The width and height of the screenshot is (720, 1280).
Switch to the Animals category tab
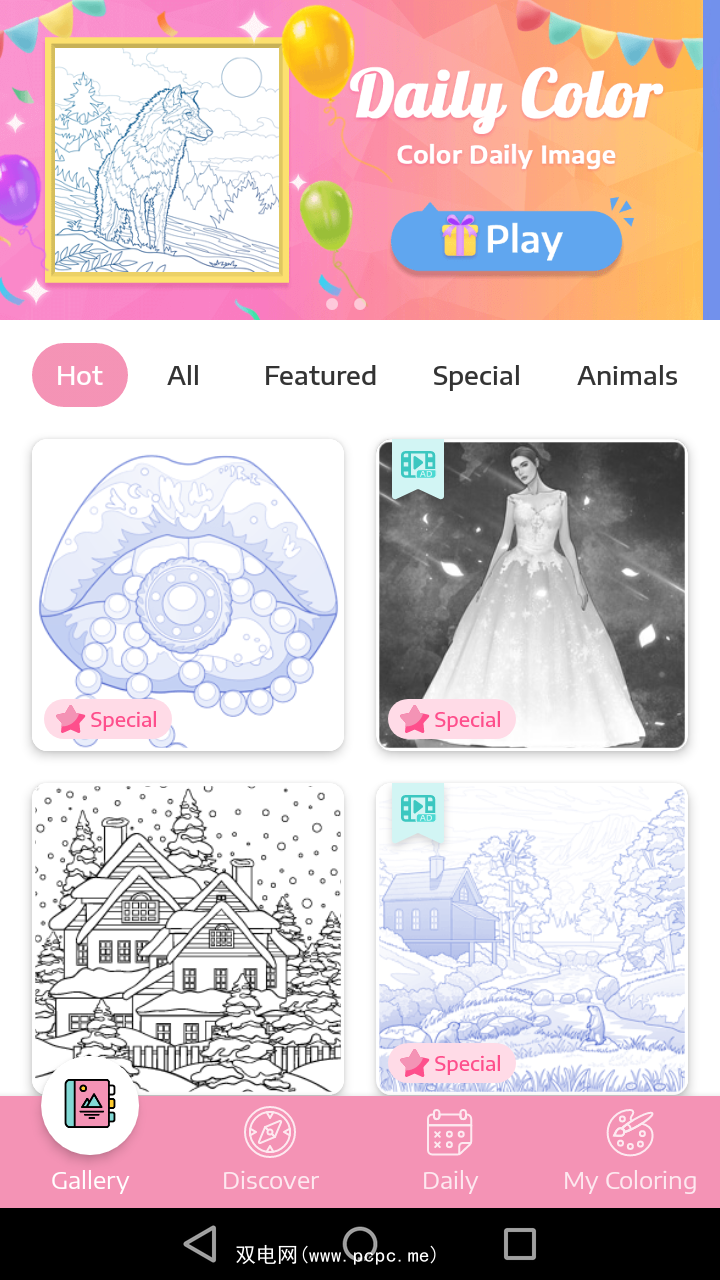(627, 375)
